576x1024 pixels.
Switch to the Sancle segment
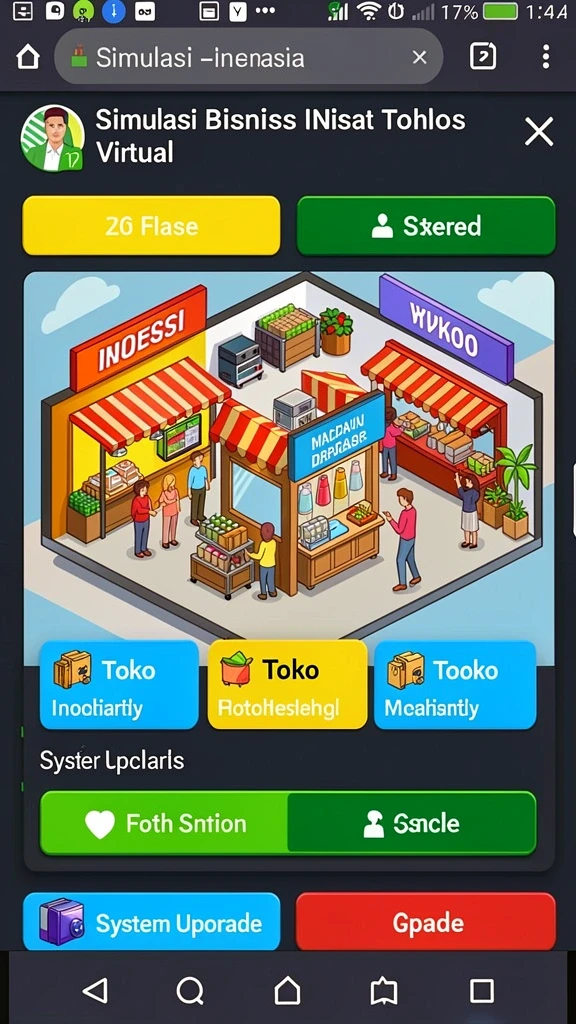[411, 824]
